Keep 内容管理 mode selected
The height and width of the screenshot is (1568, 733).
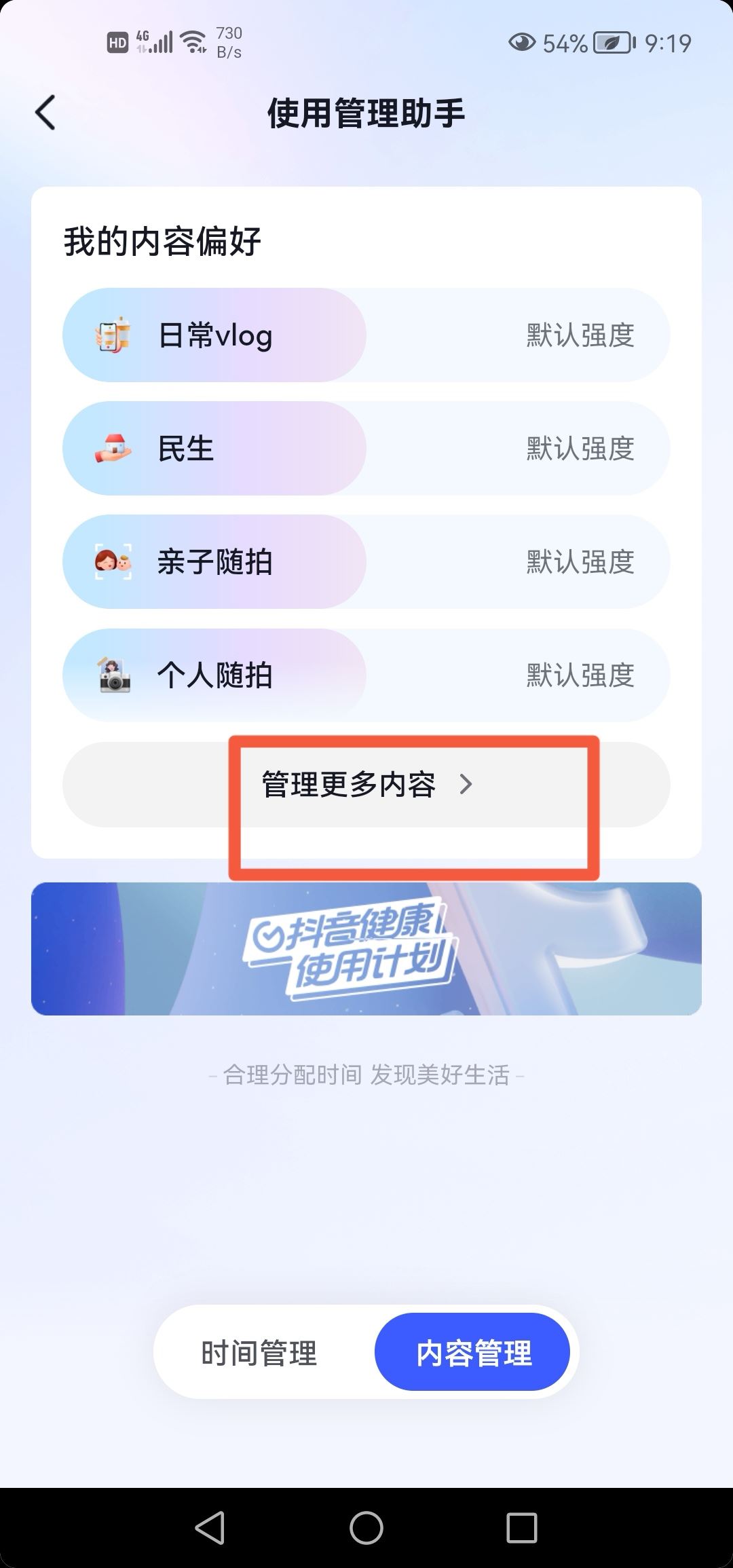473,1351
